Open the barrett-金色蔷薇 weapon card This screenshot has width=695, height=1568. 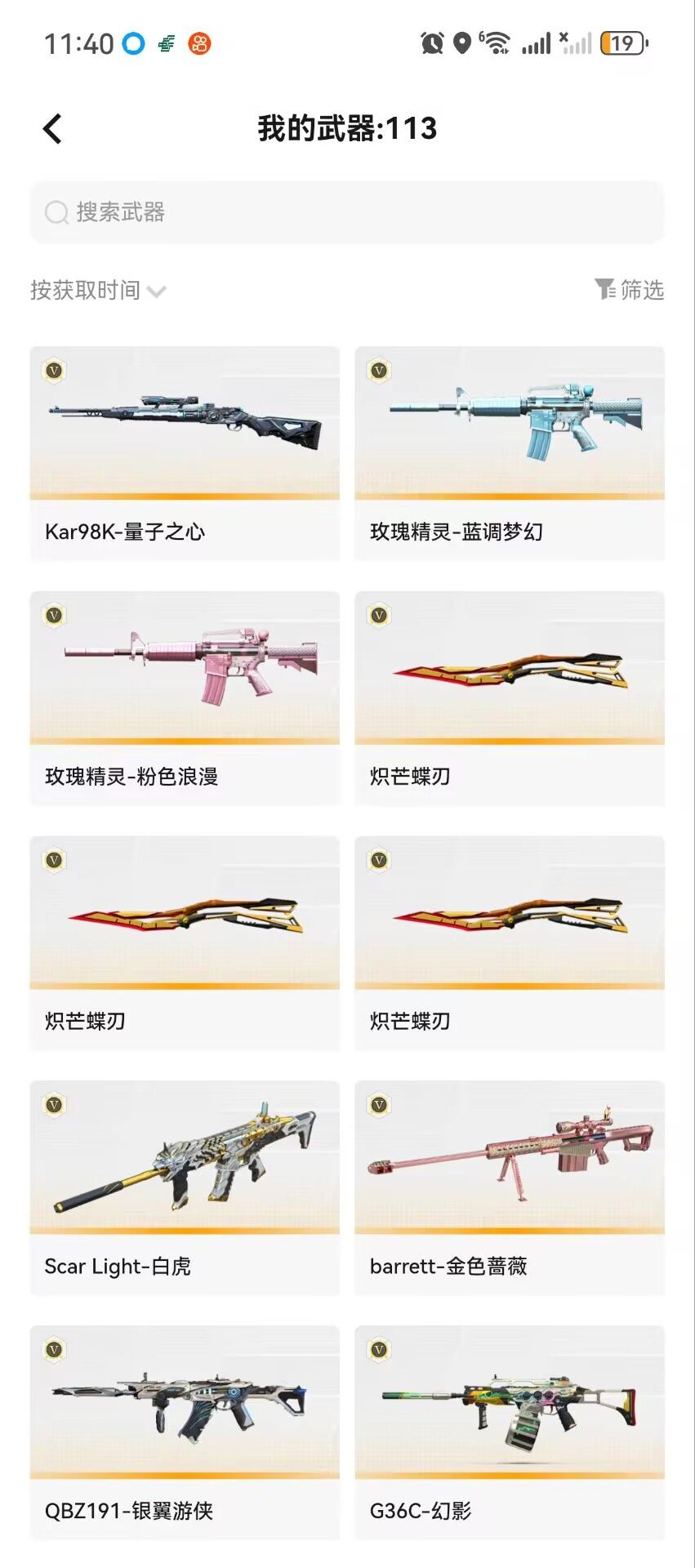pos(510,1188)
